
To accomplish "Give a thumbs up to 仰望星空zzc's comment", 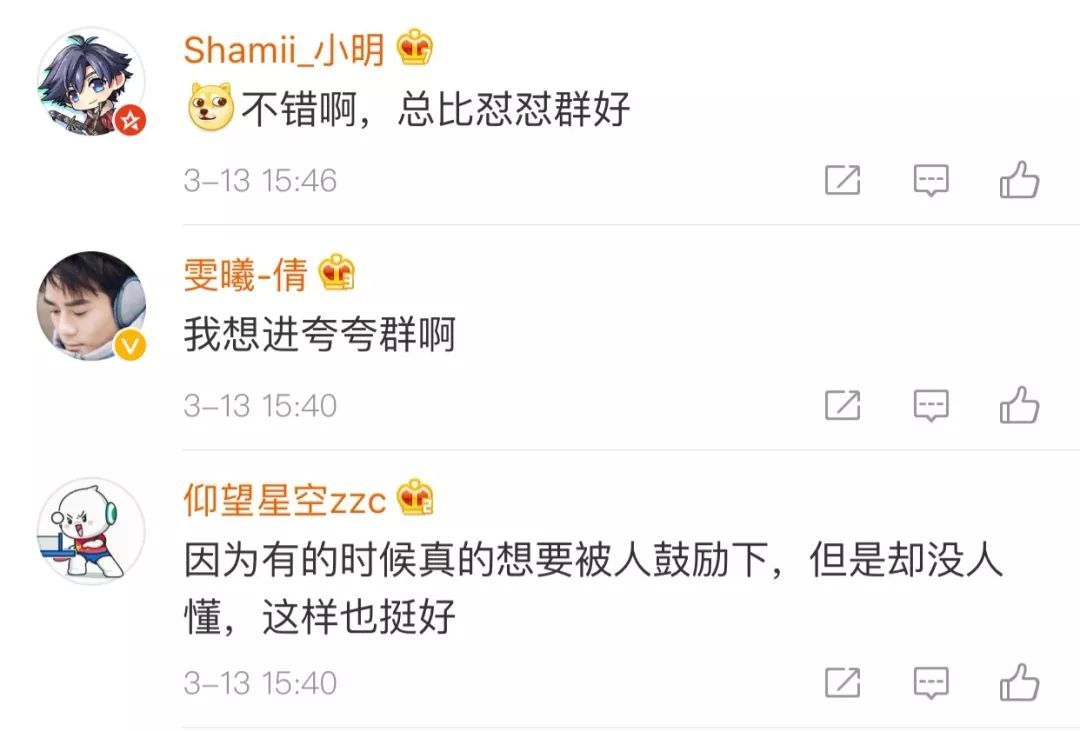I will (x=1019, y=683).
